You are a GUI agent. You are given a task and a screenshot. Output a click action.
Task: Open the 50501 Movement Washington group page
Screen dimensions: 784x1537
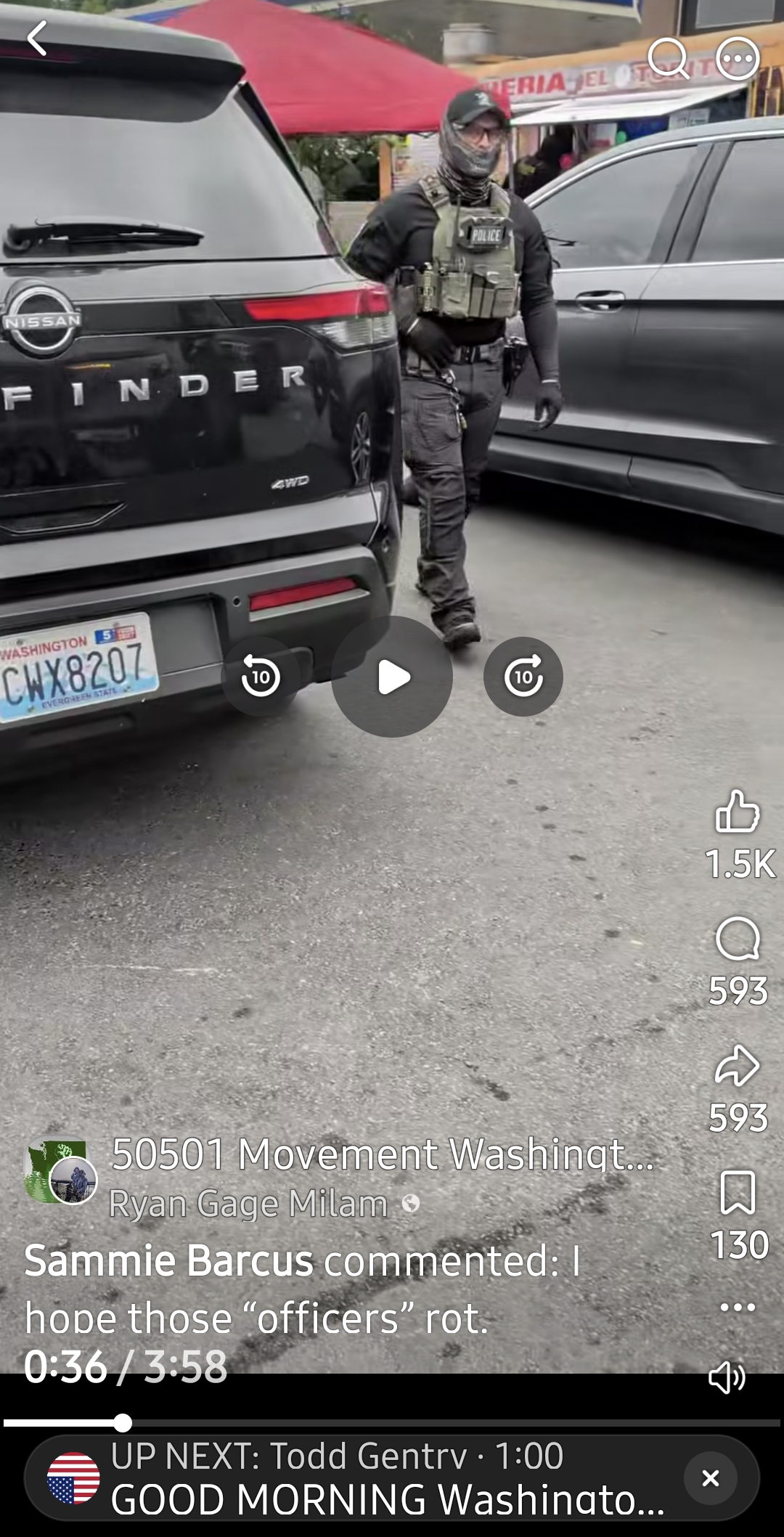[383, 1154]
